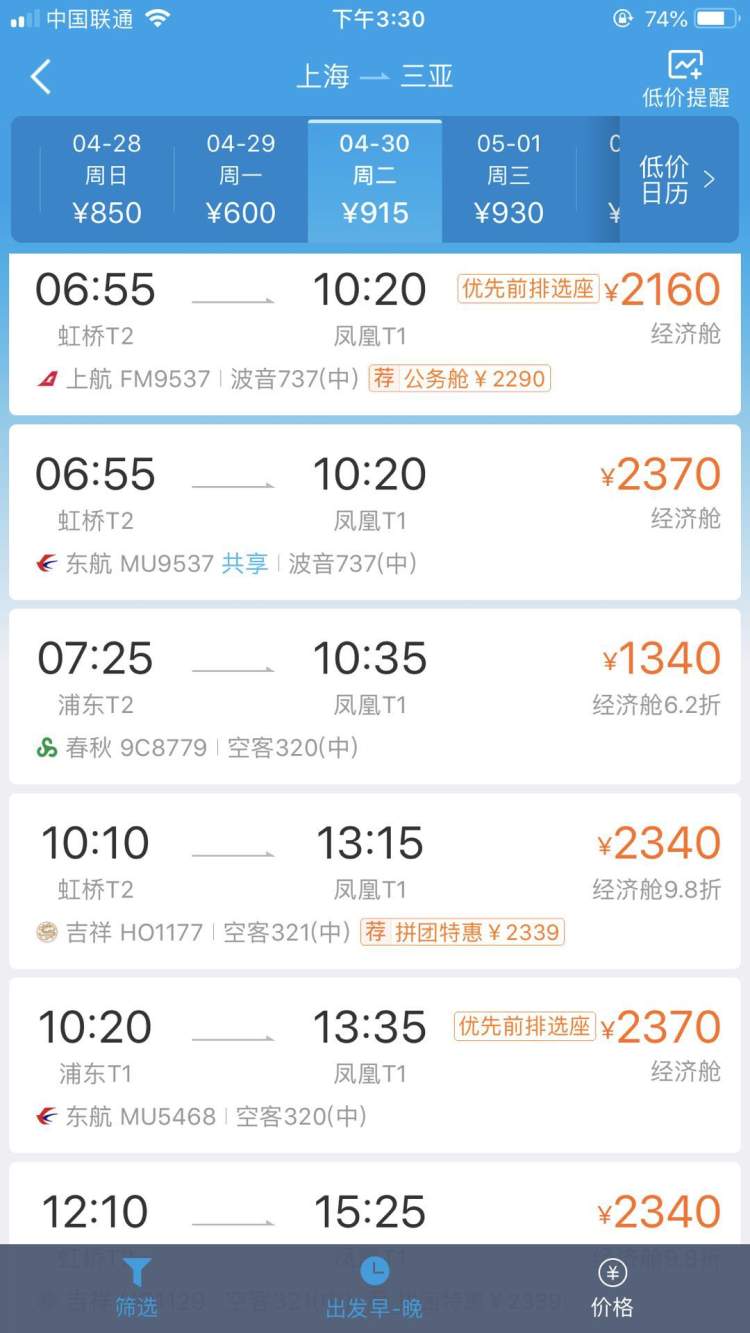
Task: Select the 04-28 周日 ¥850 date
Action: click(x=106, y=179)
